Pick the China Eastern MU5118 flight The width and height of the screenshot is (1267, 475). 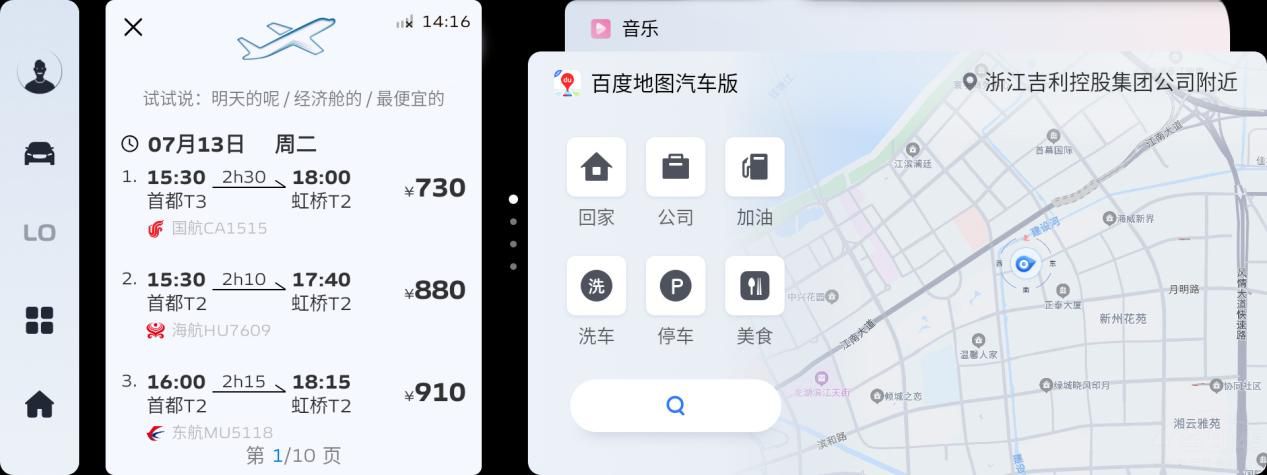tap(293, 404)
